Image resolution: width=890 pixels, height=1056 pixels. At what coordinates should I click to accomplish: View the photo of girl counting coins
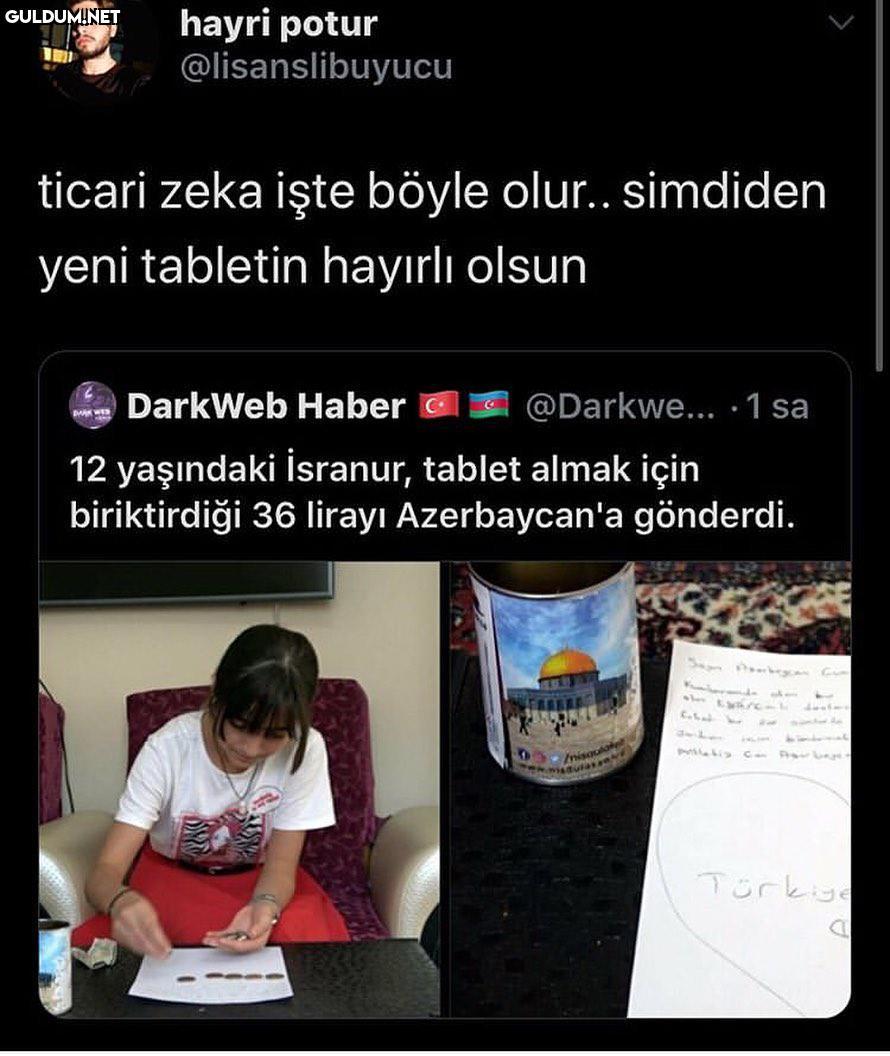click(239, 788)
